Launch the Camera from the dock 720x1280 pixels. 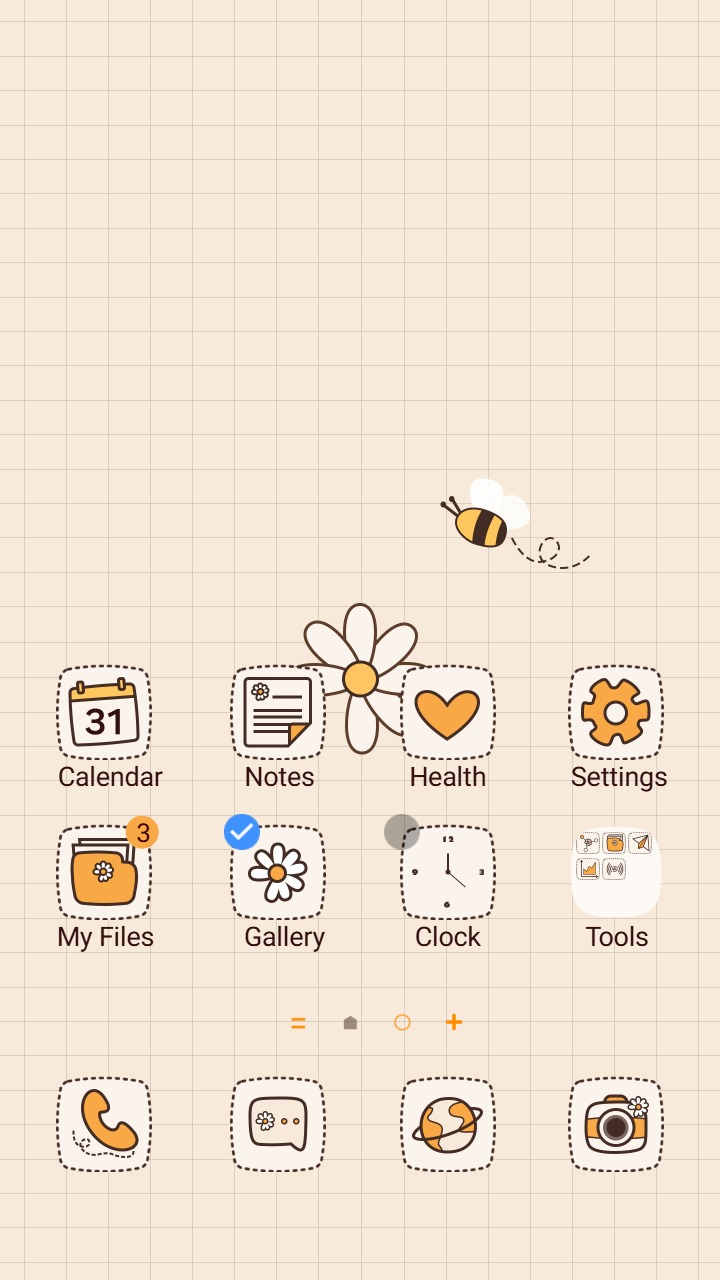(x=617, y=1122)
